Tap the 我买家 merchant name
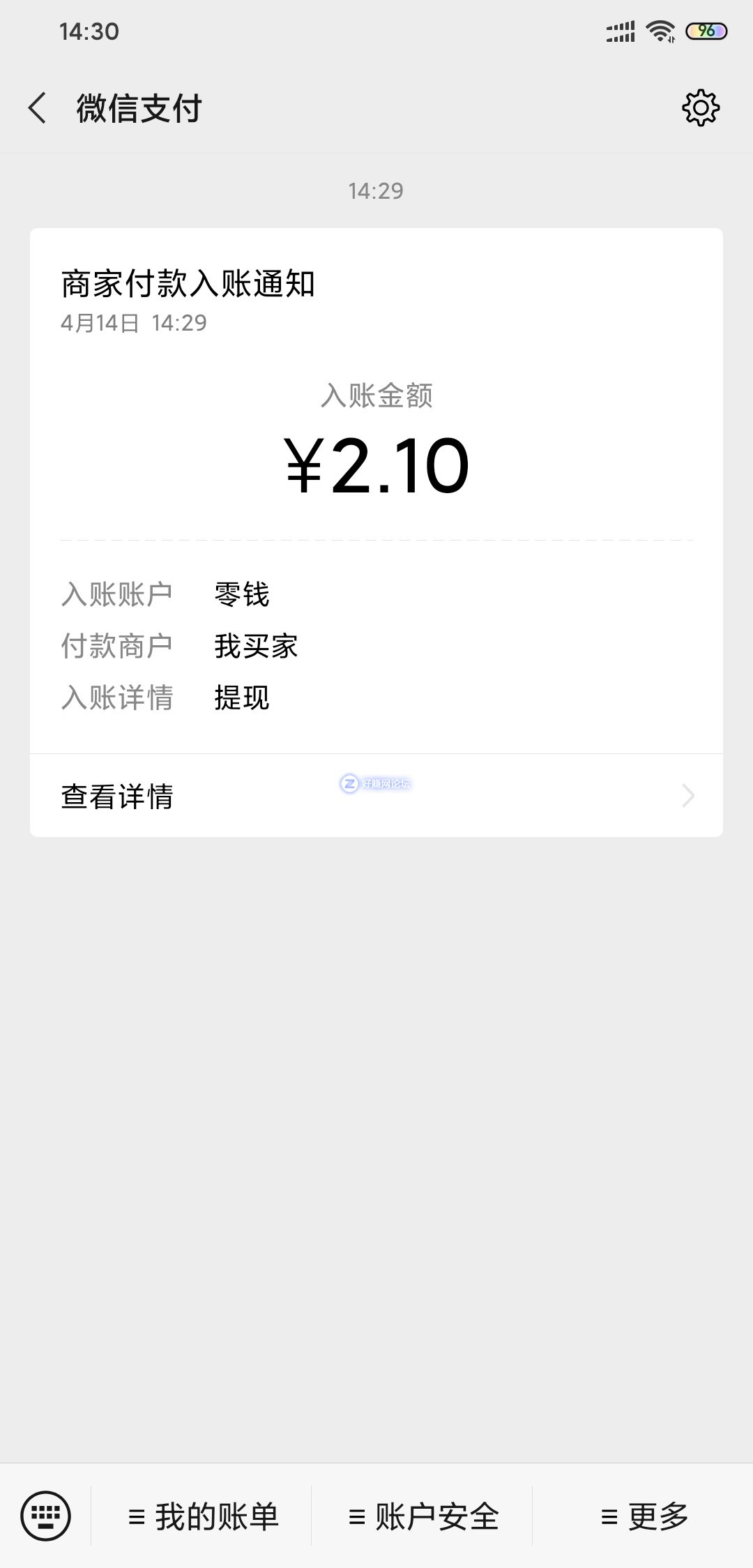Image resolution: width=753 pixels, height=1568 pixels. tap(256, 647)
